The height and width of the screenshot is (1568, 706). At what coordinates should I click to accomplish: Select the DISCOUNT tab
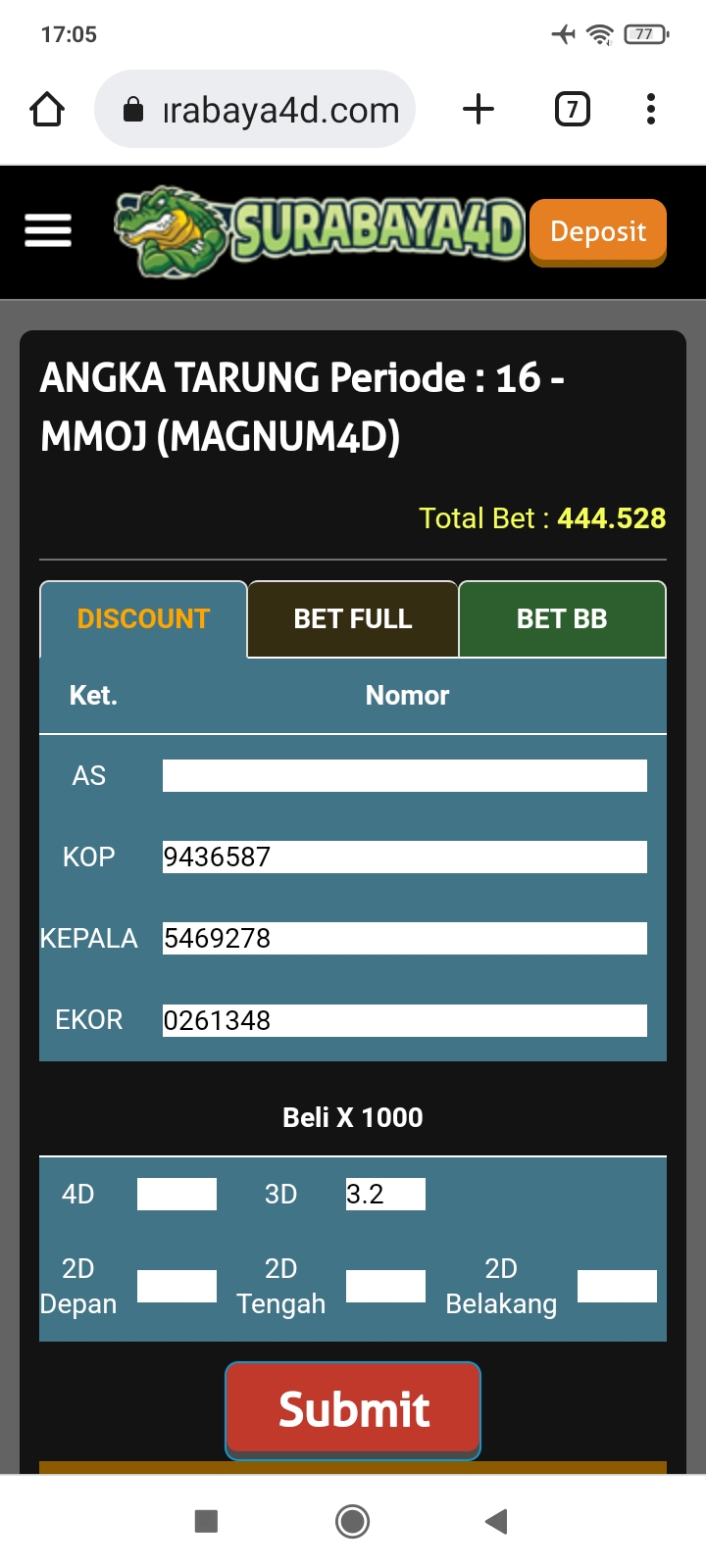143,619
